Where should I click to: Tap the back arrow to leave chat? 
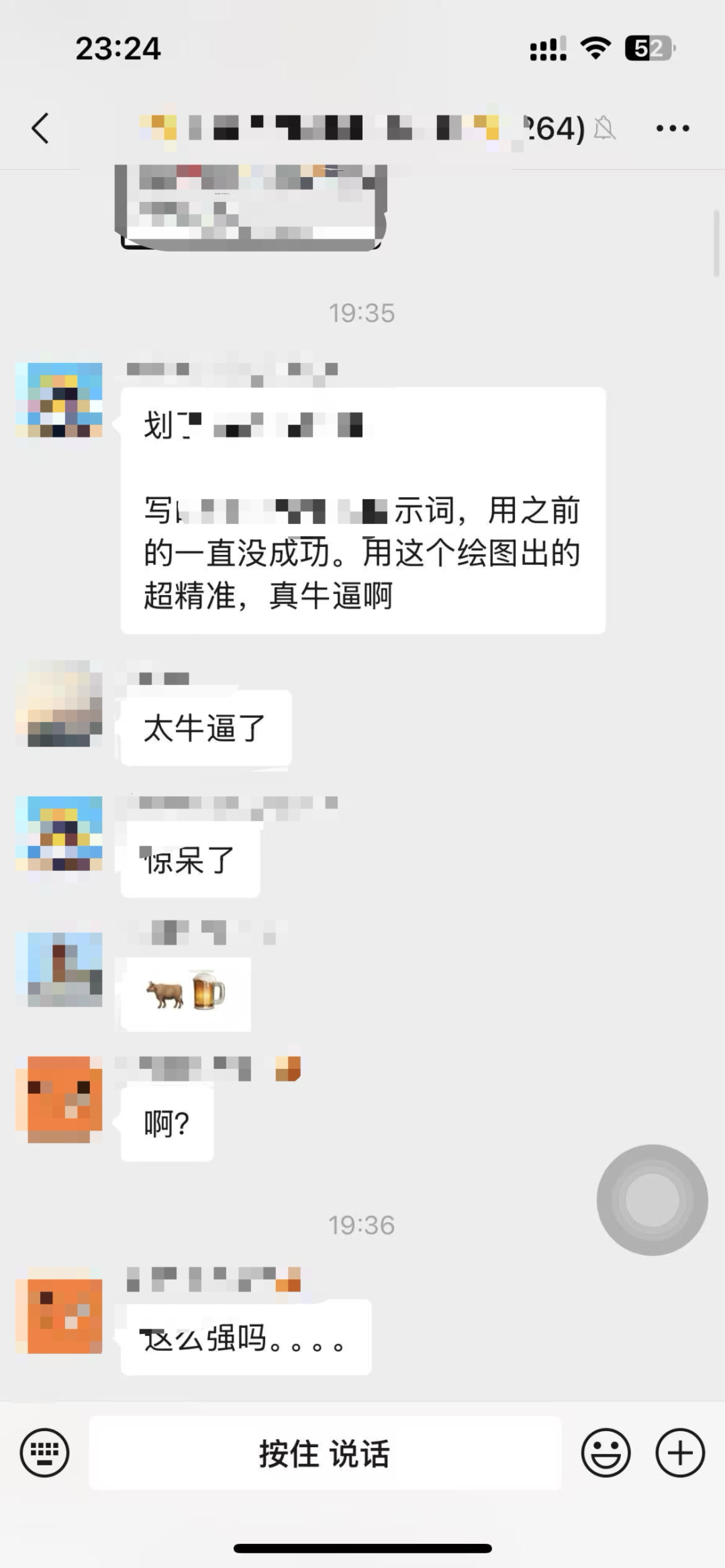click(40, 127)
